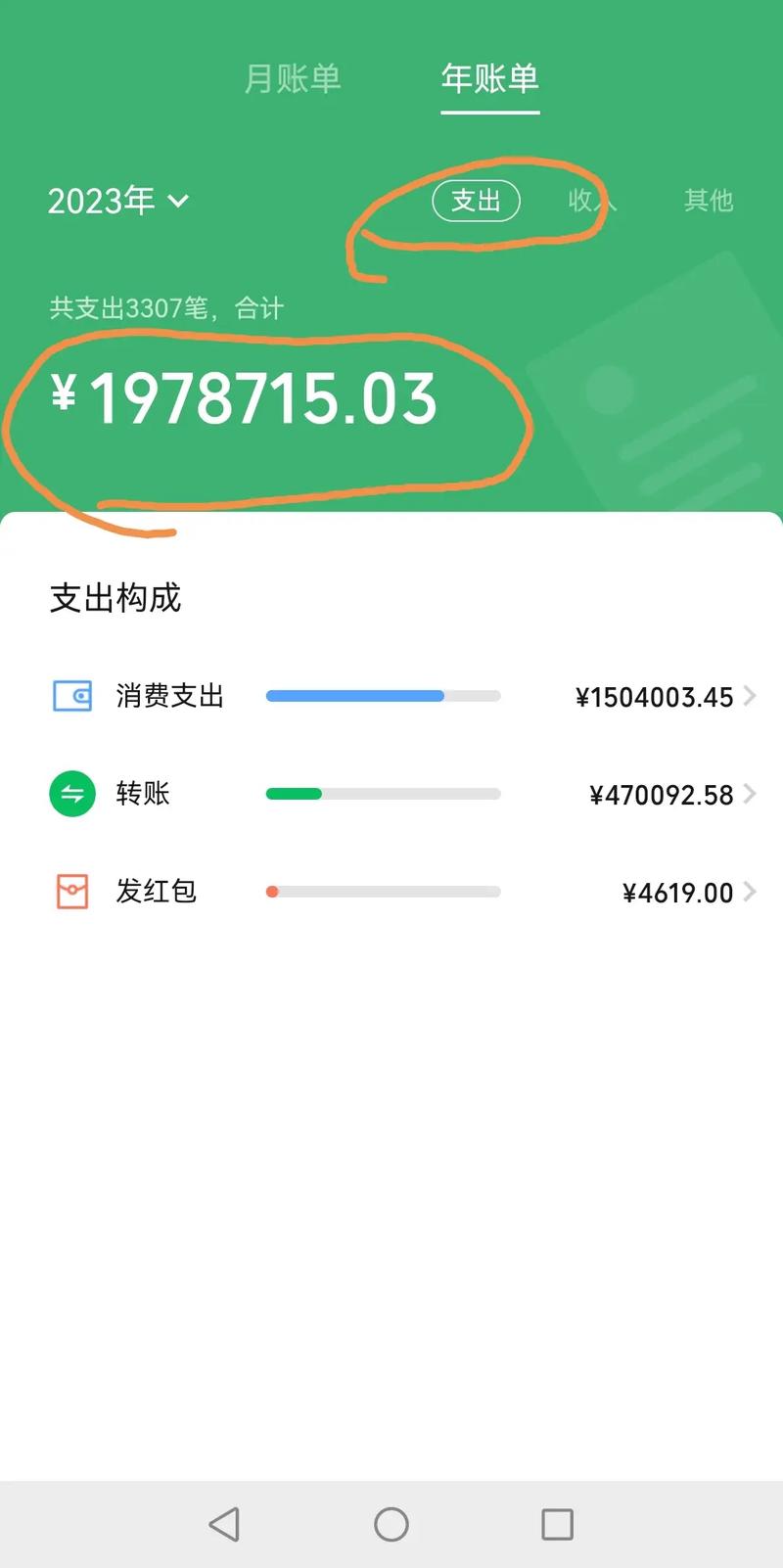
Task: Click the green 转账 transfer icon
Action: coord(71,794)
